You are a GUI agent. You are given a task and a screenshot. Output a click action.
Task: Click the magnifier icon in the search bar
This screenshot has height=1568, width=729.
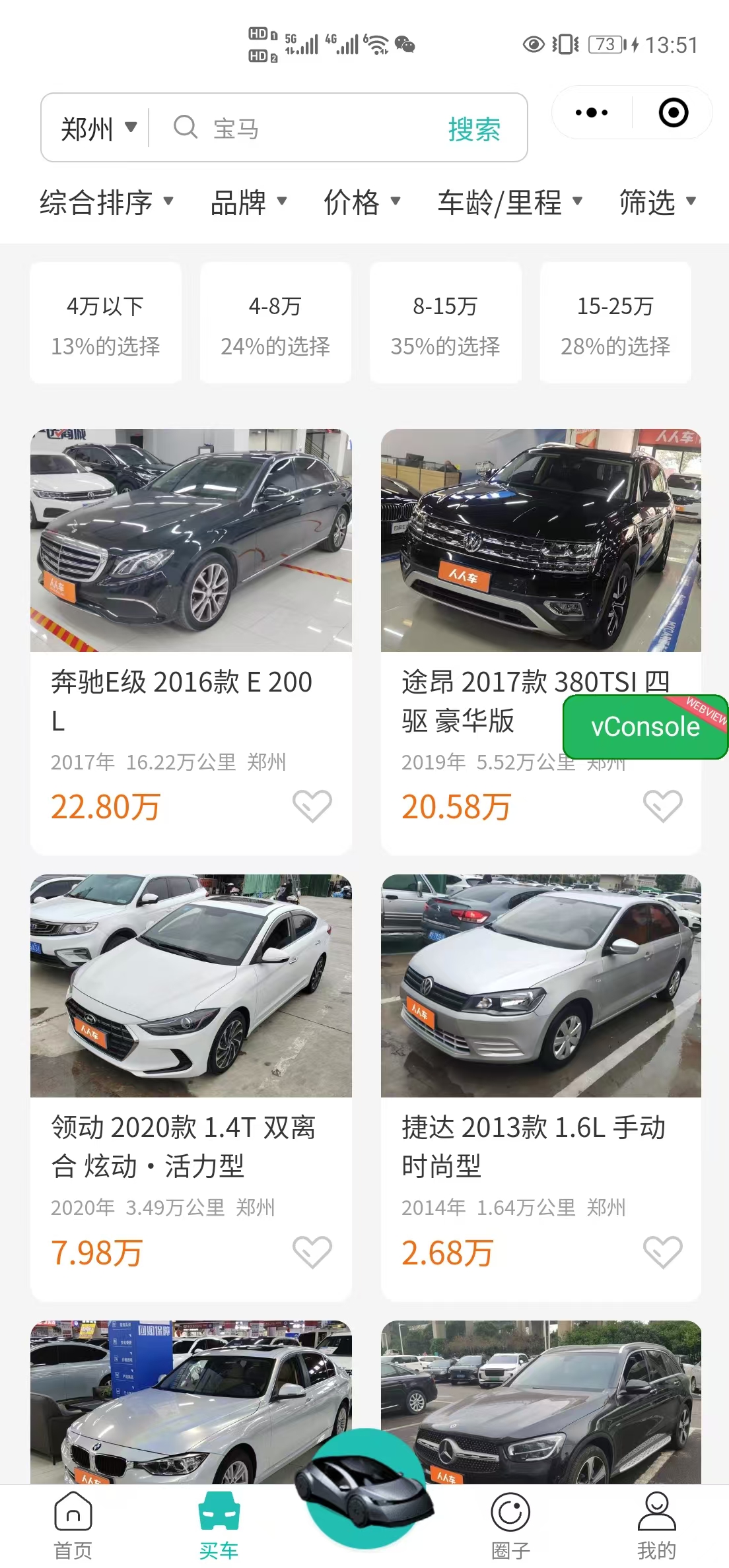[185, 127]
